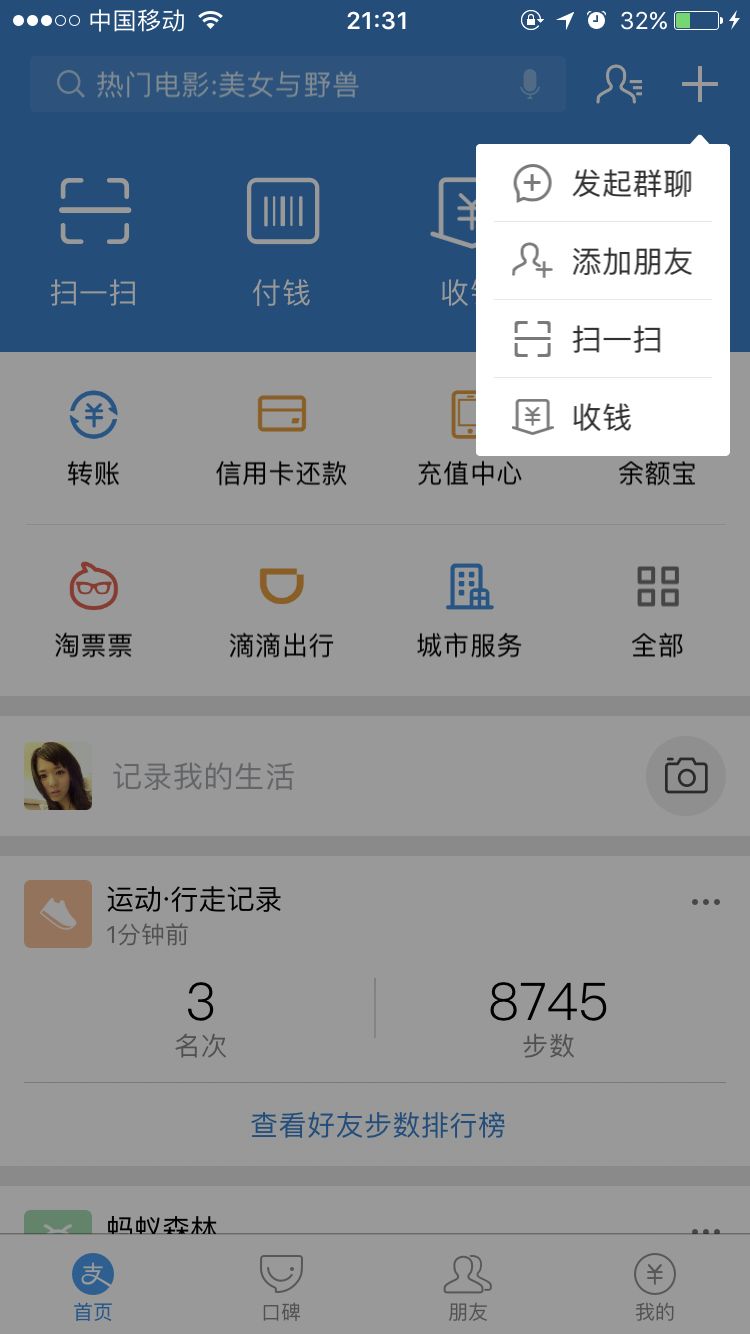Choose 收钱 from the popup menu
The height and width of the screenshot is (1334, 750).
coord(602,417)
